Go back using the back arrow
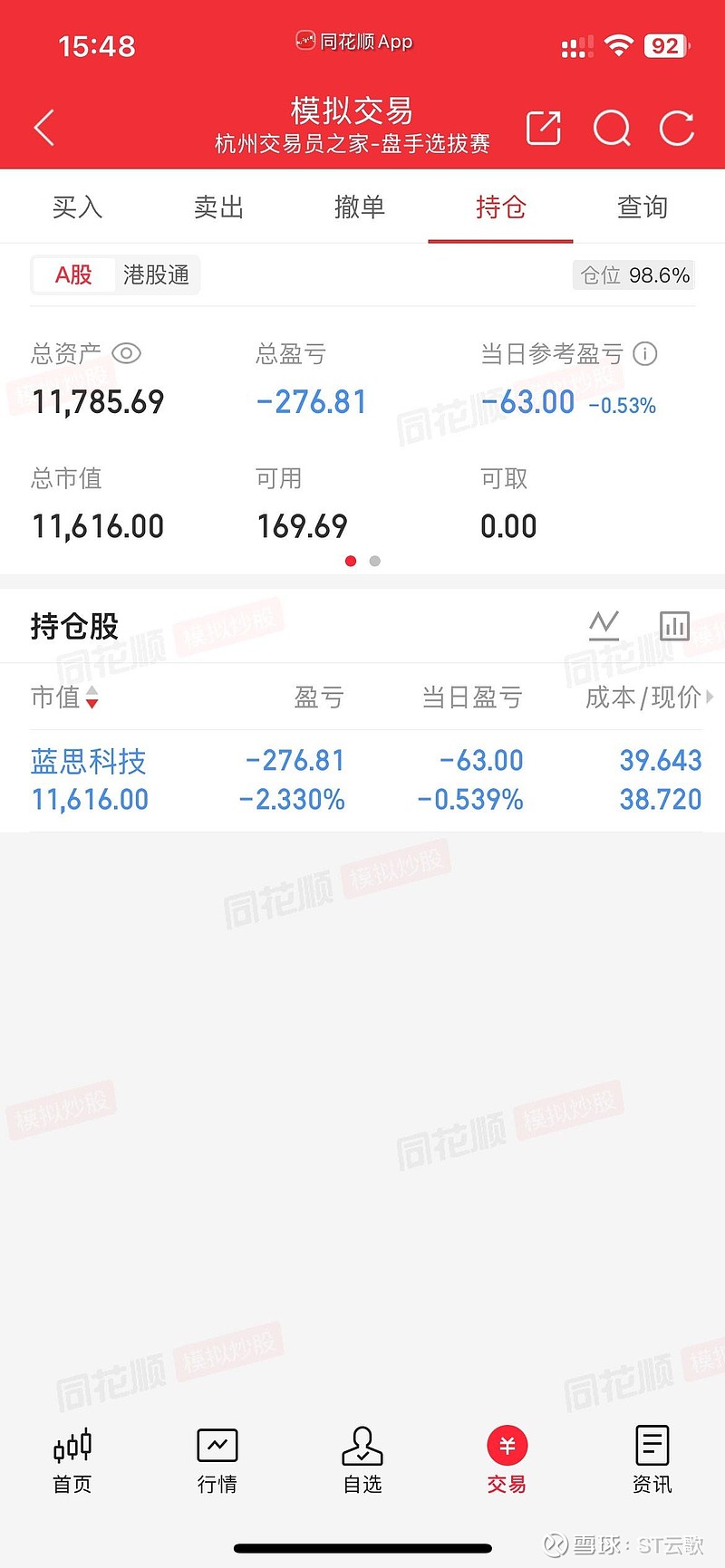Screen dimensions: 725x1568 click(x=43, y=128)
